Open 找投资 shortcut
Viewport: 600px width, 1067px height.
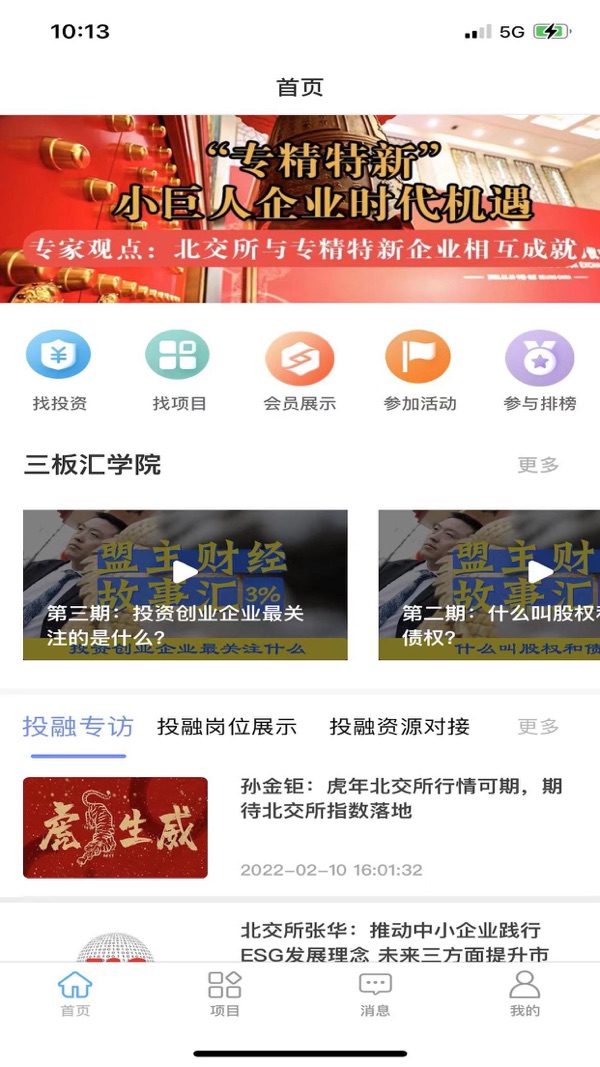click(x=59, y=371)
